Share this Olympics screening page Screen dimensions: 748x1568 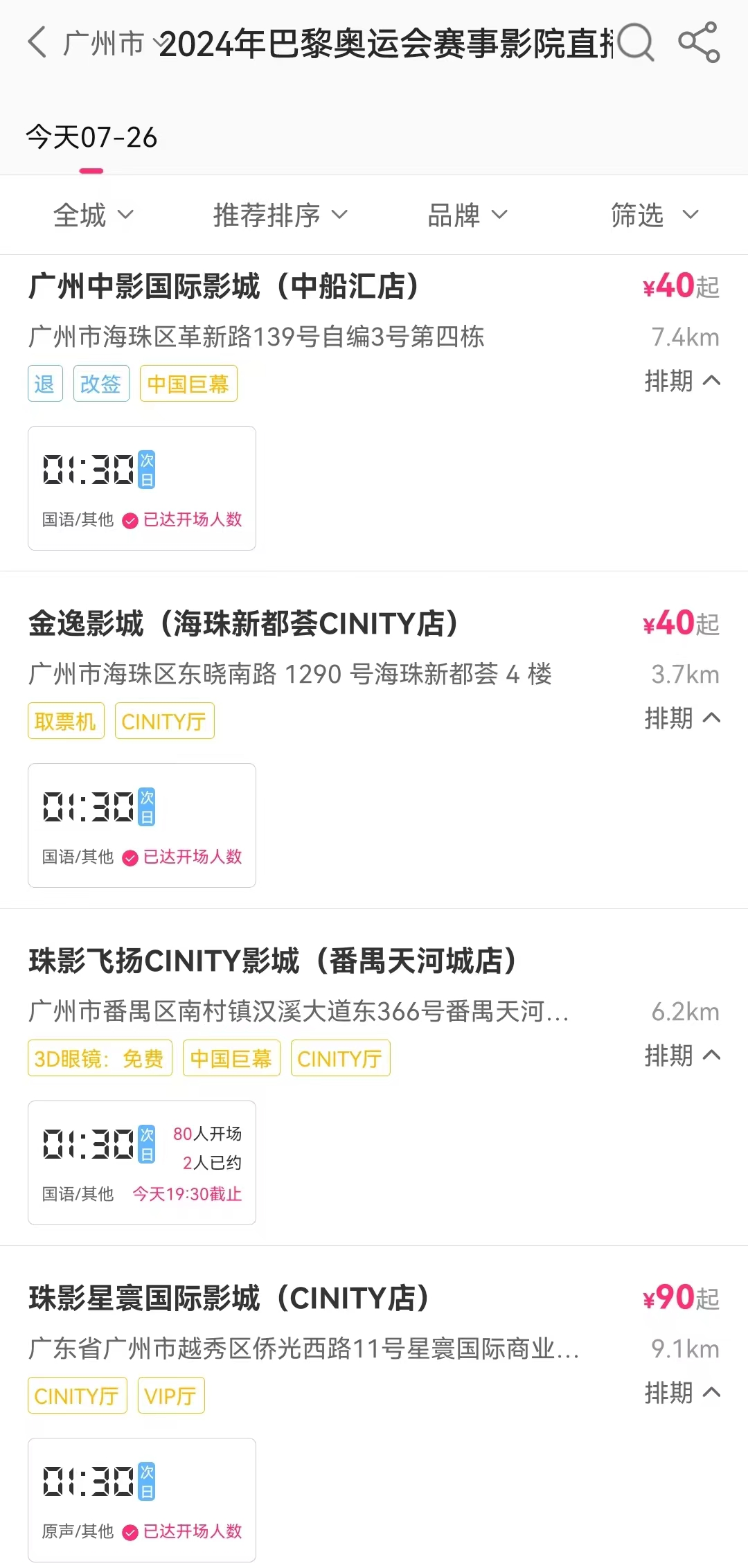coord(699,42)
